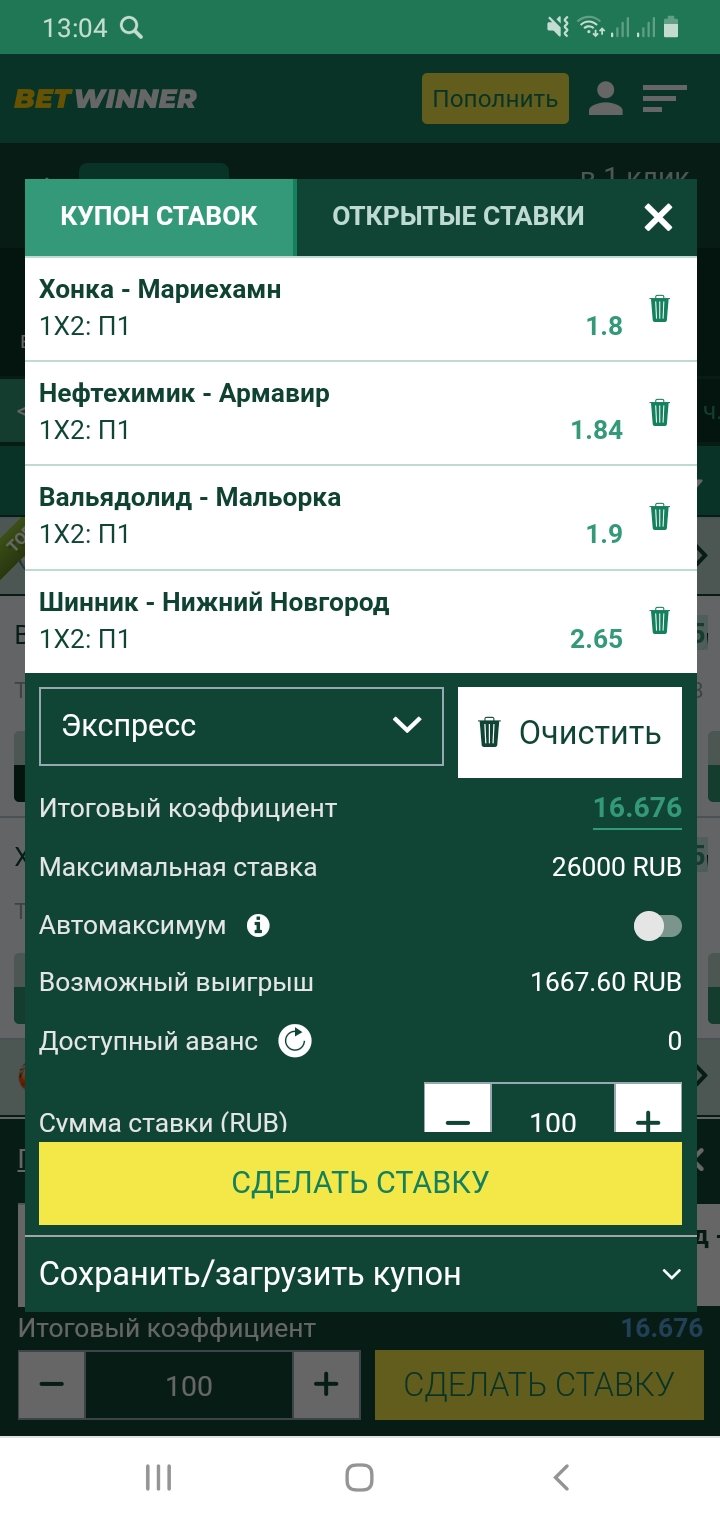Image resolution: width=720 pixels, height=1520 pixels.
Task: Open the user profile icon
Action: pos(604,98)
